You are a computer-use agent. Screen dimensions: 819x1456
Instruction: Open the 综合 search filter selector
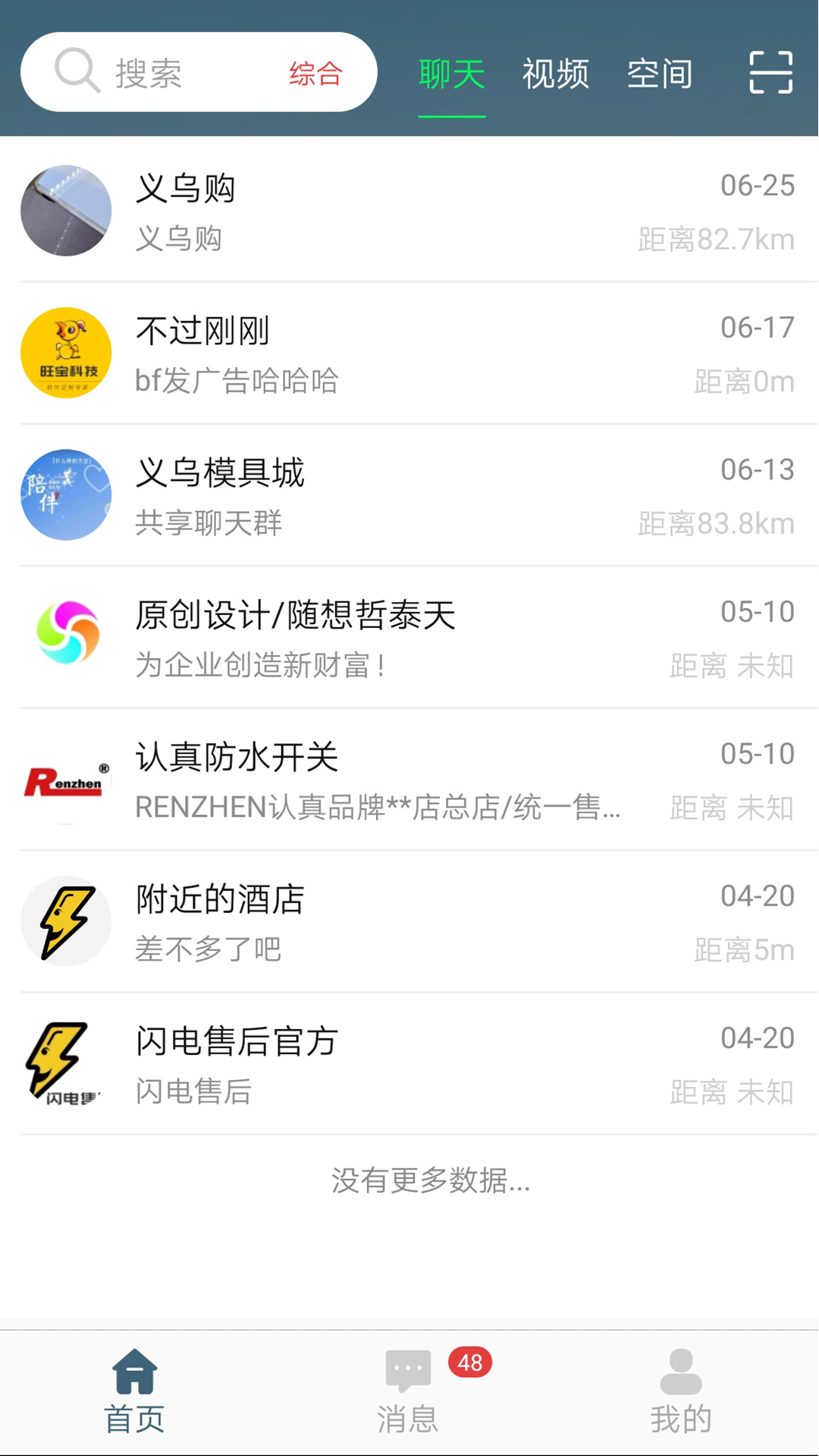315,72
